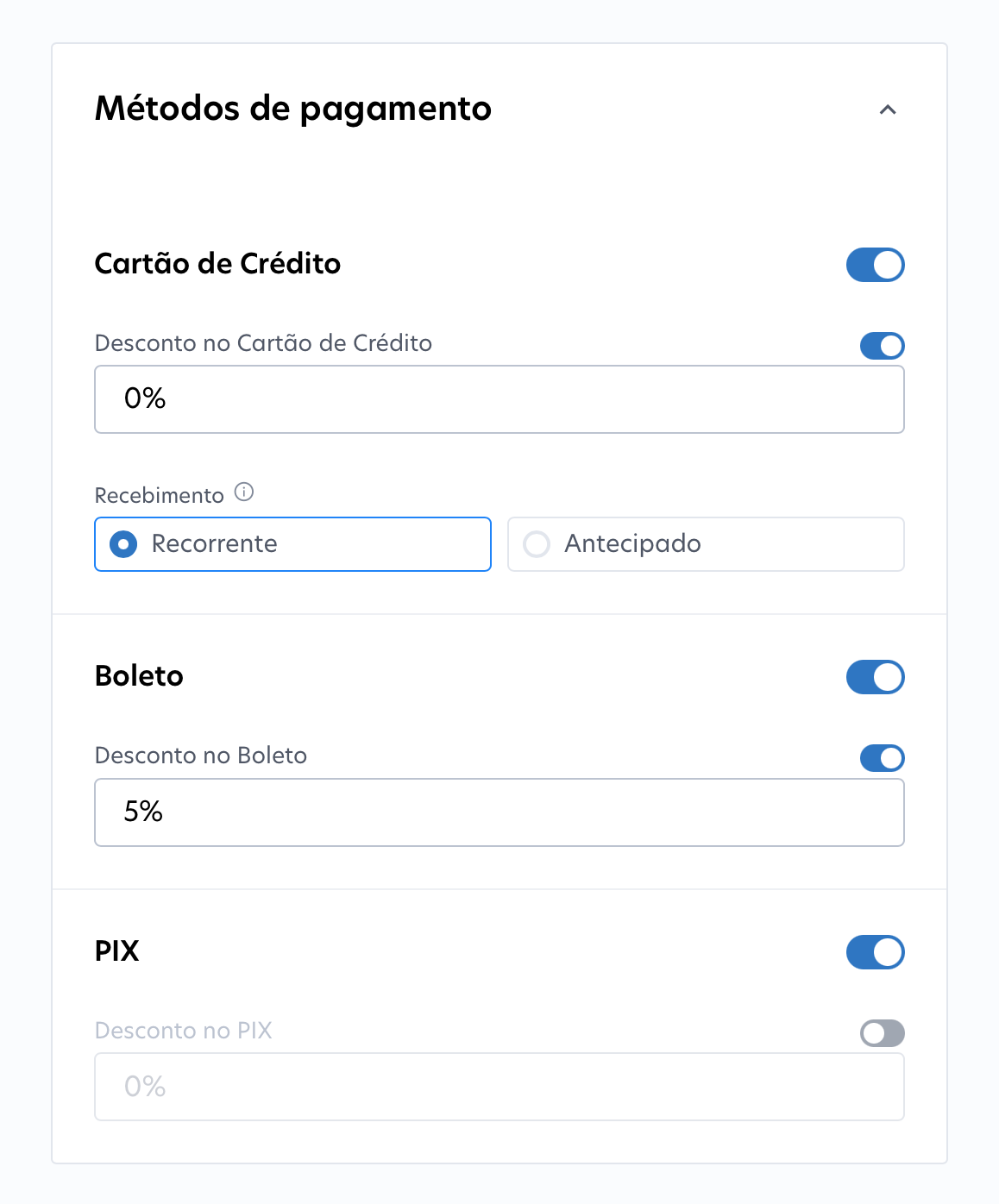Click the Boleto section heading
The width and height of the screenshot is (999, 1204).
pos(139,677)
